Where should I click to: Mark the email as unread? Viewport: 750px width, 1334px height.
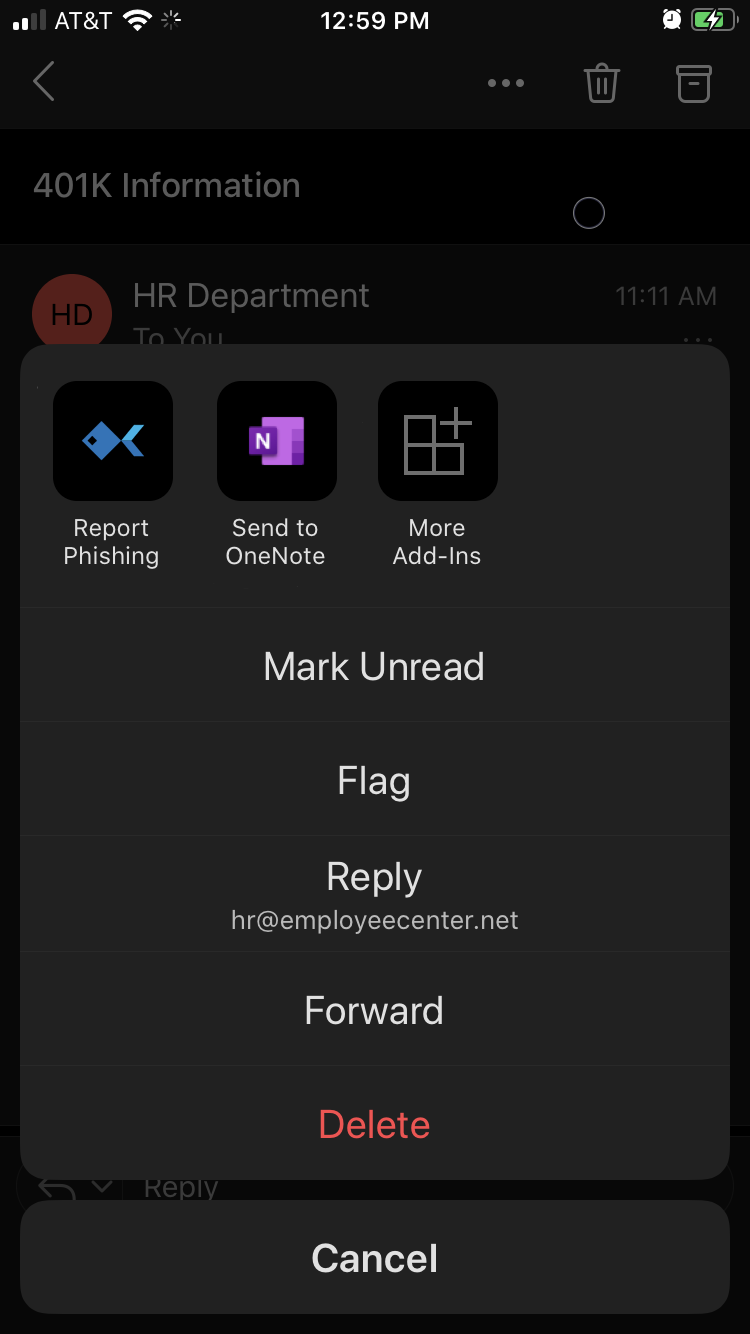coord(374,666)
